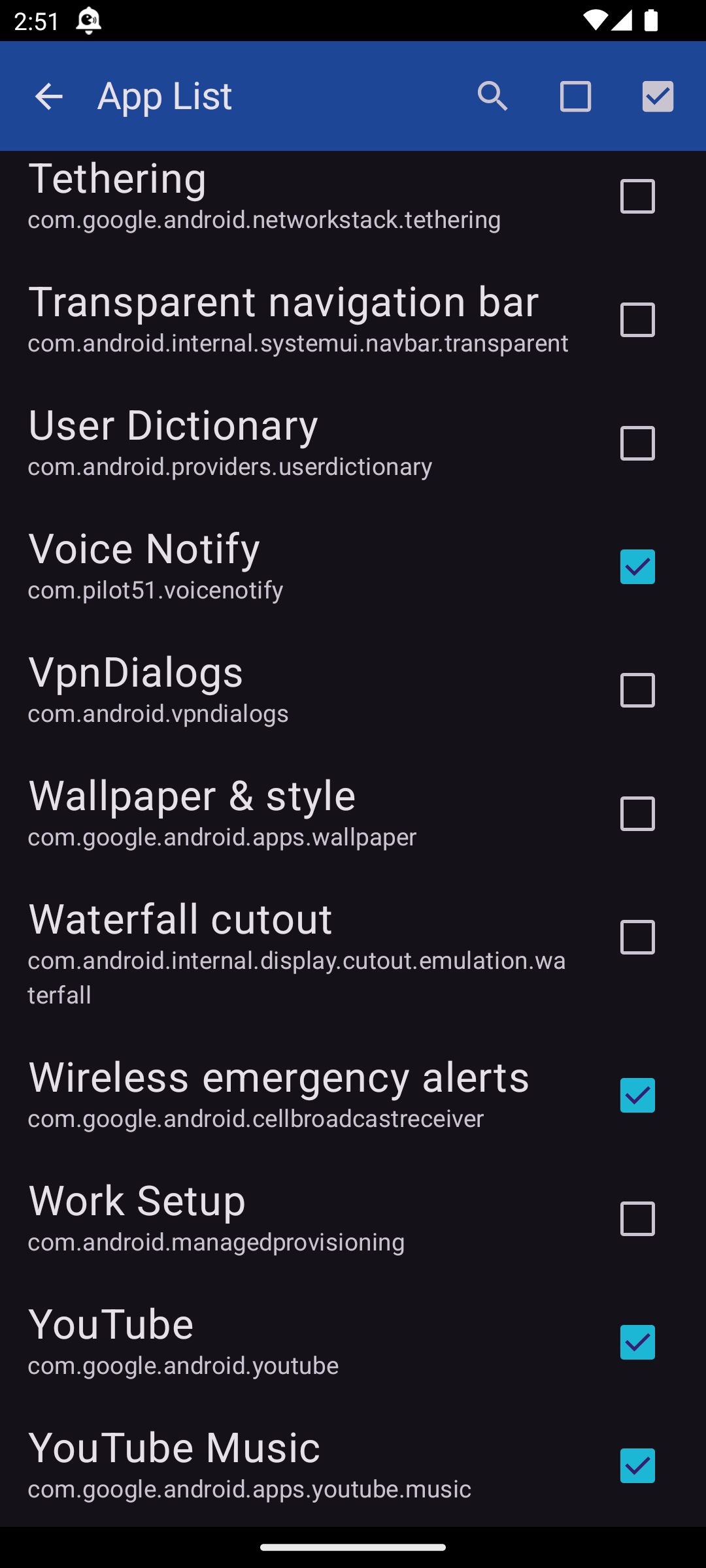Check the Transparent navigation bar box
This screenshot has width=706, height=1568.
pos(637,319)
